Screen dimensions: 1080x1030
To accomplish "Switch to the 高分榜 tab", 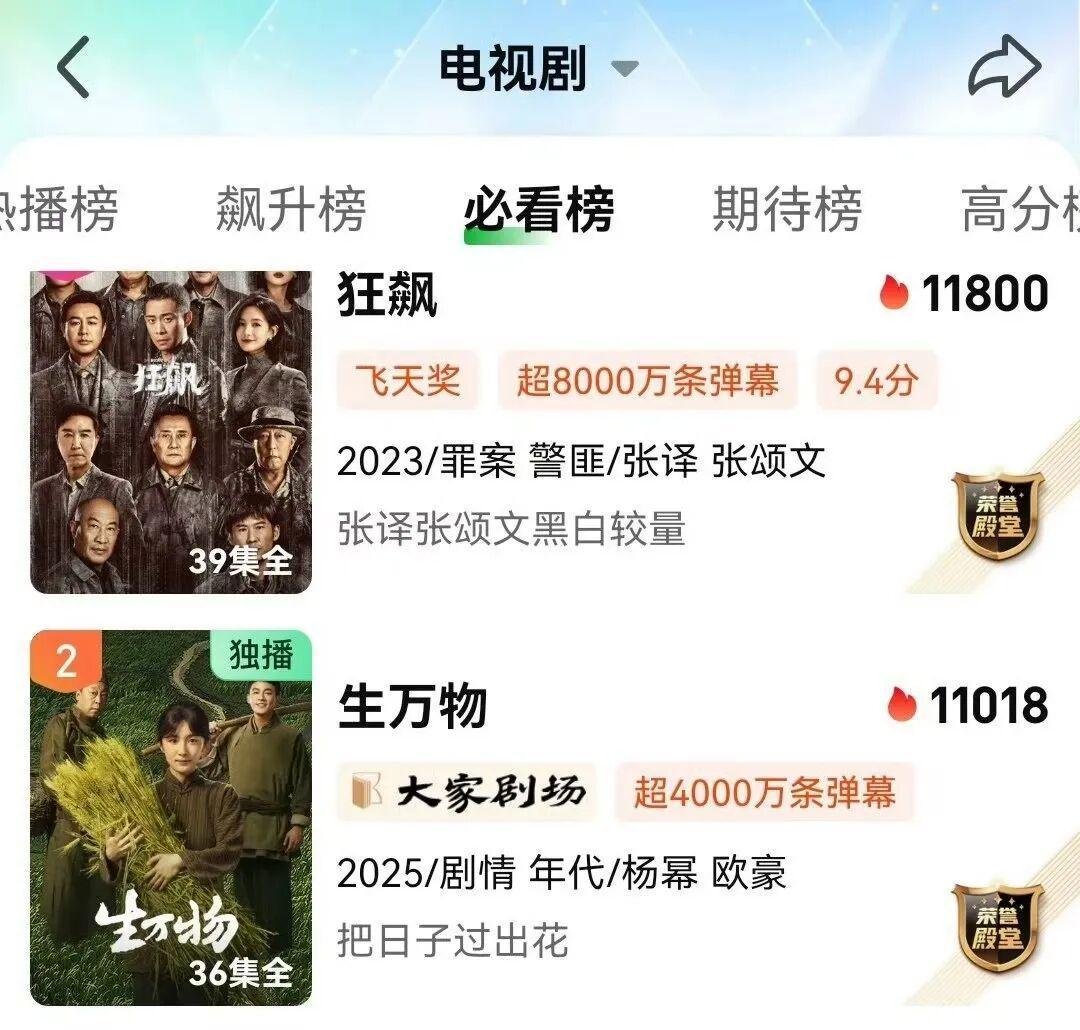I will (x=1020, y=210).
